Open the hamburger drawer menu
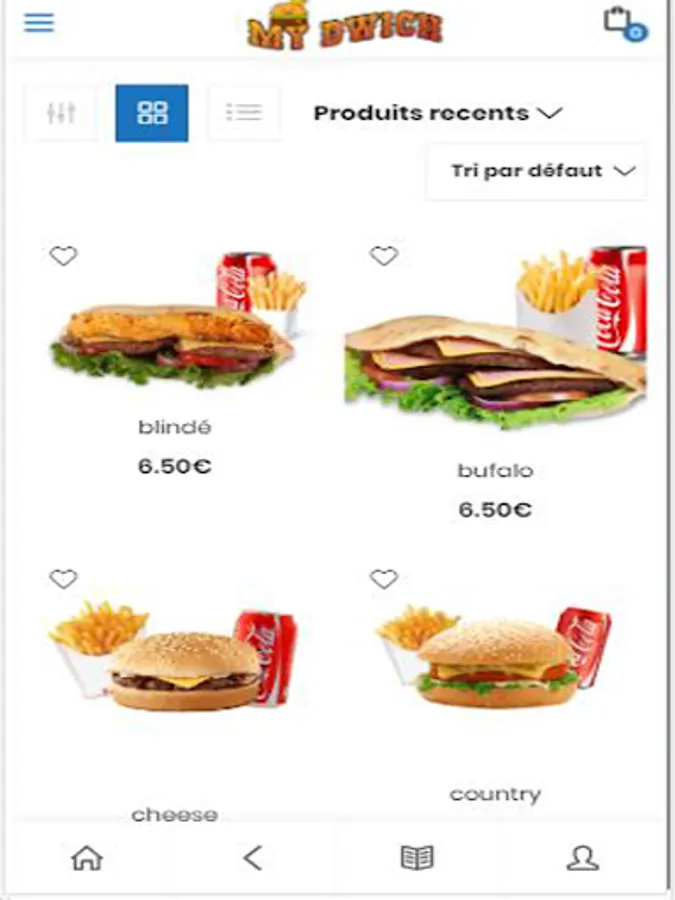This screenshot has width=675, height=900. [x=39, y=23]
